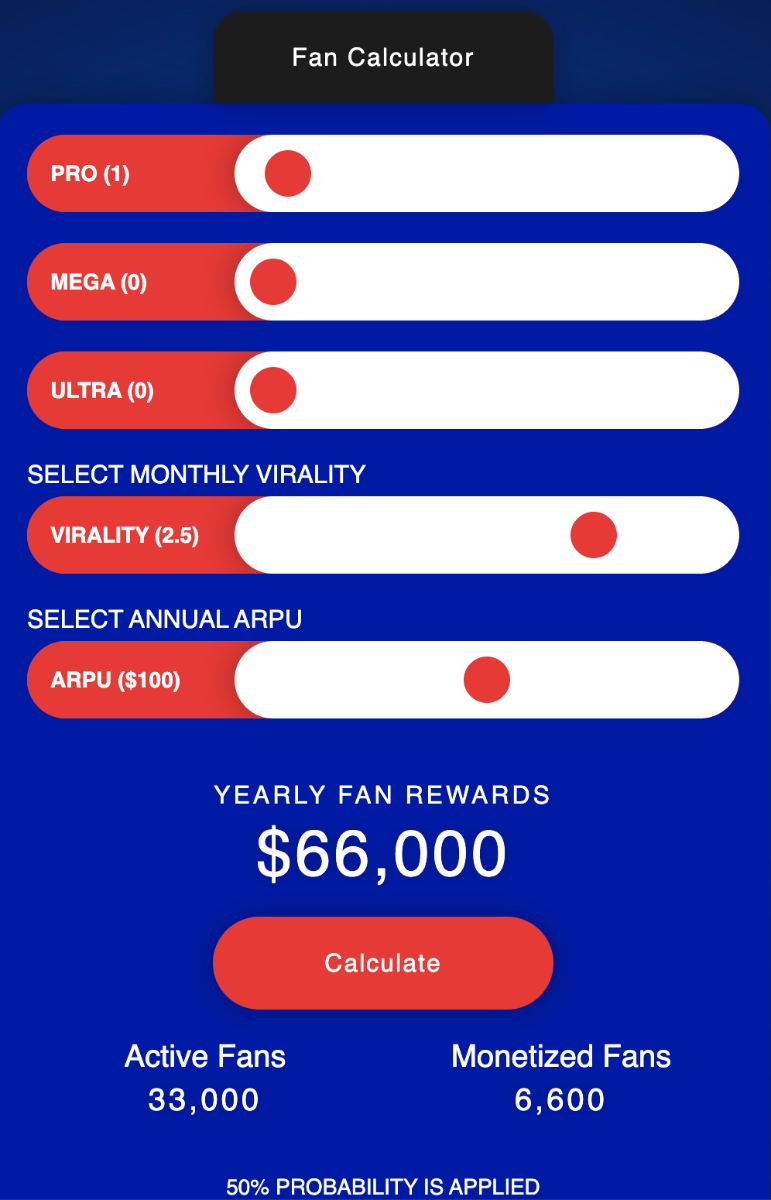Click the VIRALITY slider thumb
Screen dimensions: 771x1200
click(x=593, y=535)
